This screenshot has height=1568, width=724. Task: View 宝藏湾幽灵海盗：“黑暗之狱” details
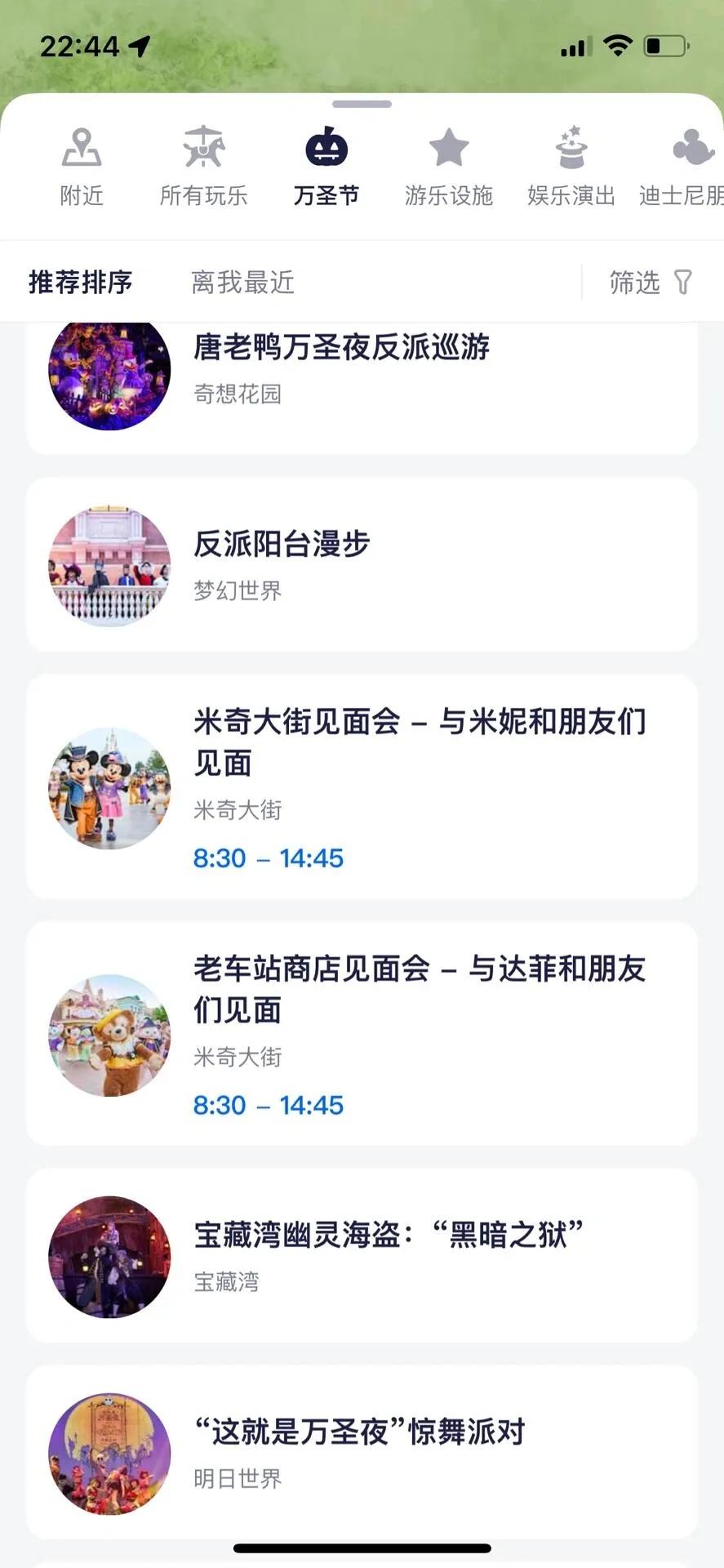362,1256
